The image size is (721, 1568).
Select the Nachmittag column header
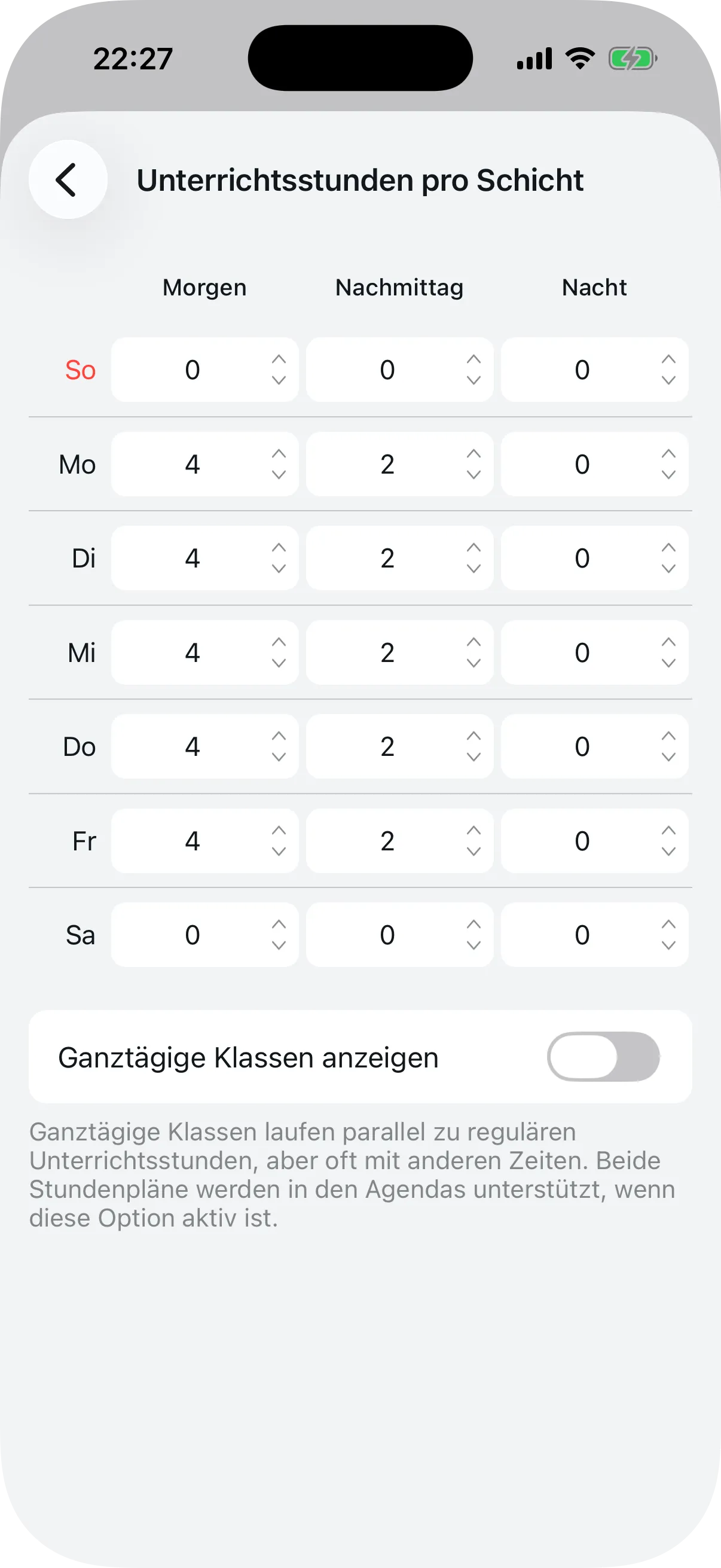pyautogui.click(x=399, y=286)
